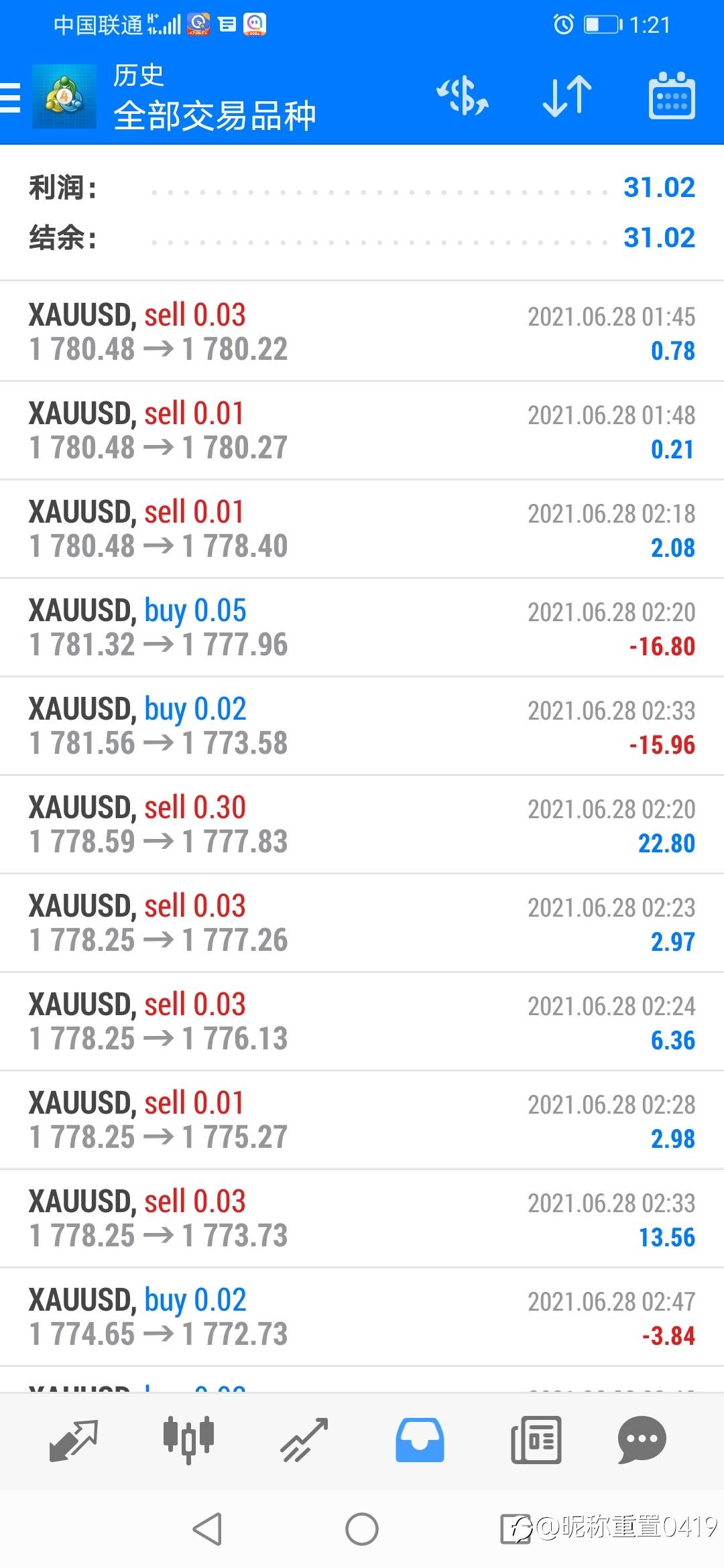Image resolution: width=724 pixels, height=1568 pixels.
Task: Return to the home screen
Action: click(362, 1529)
